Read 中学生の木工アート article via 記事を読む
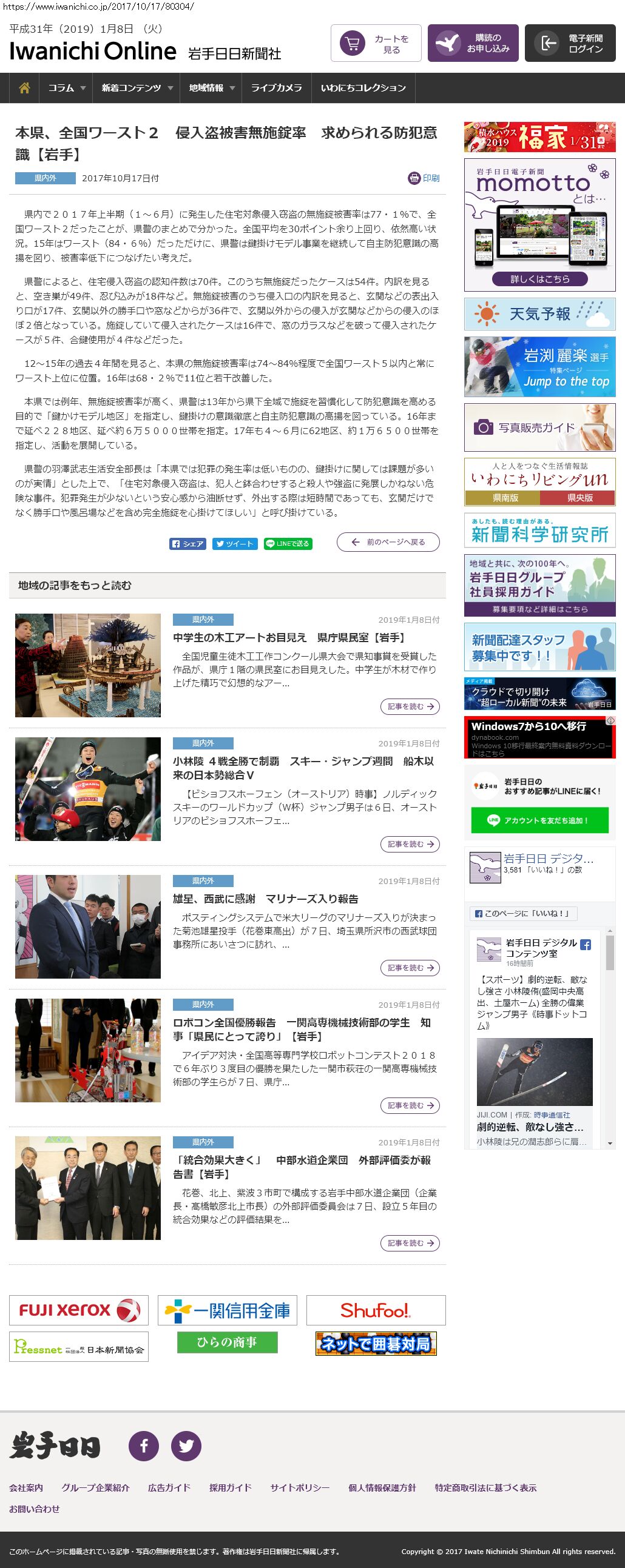Screen dimensions: 625x1568 tap(410, 706)
